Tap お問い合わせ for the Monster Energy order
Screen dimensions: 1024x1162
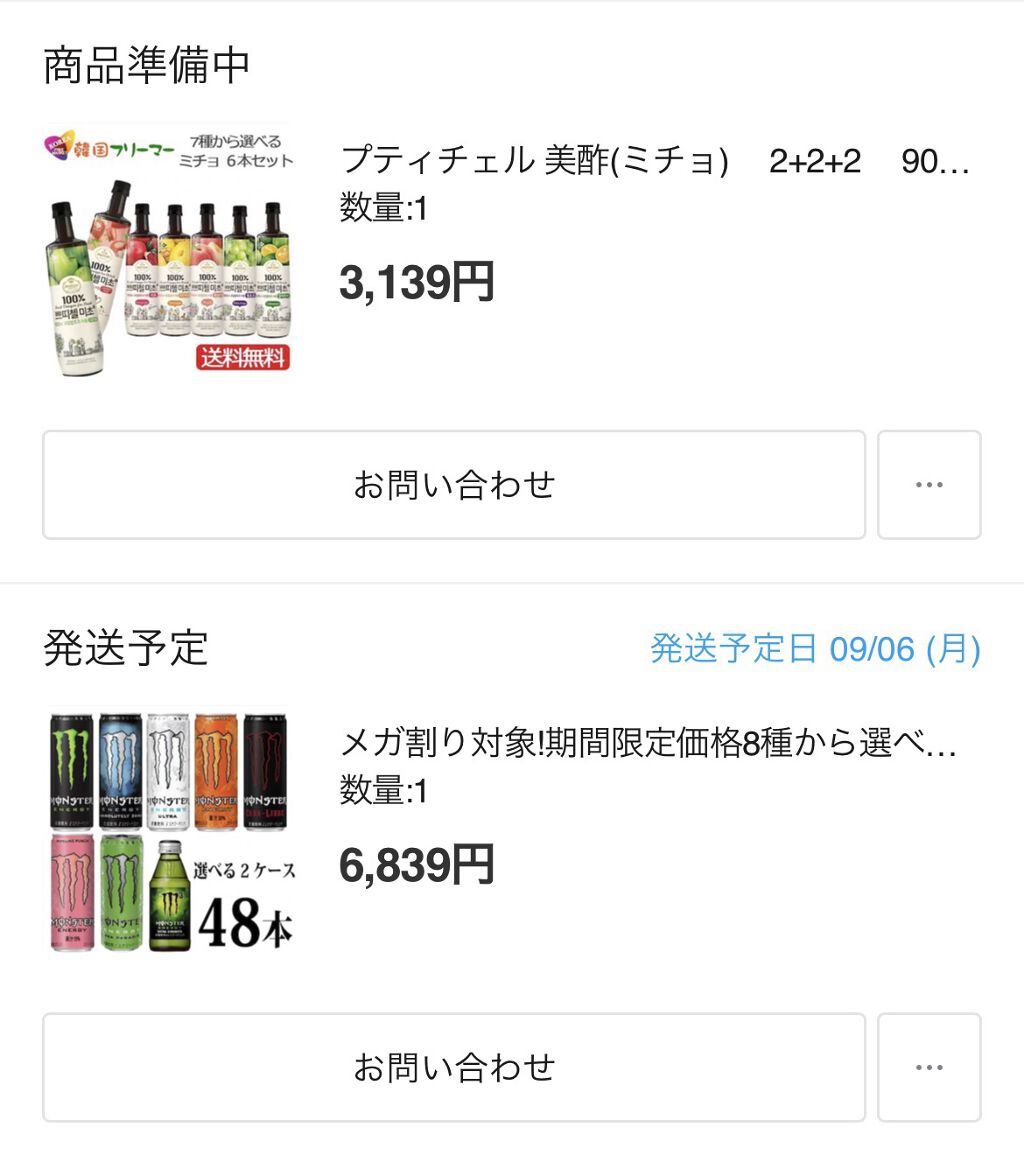453,1067
